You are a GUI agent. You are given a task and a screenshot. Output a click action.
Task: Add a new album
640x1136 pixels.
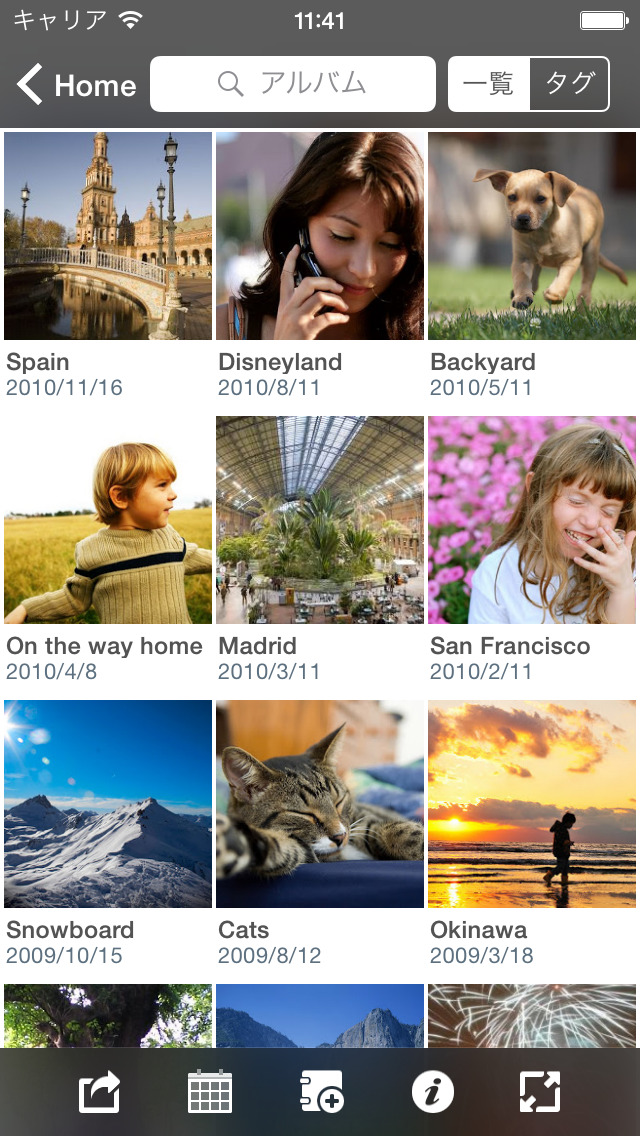point(321,1092)
